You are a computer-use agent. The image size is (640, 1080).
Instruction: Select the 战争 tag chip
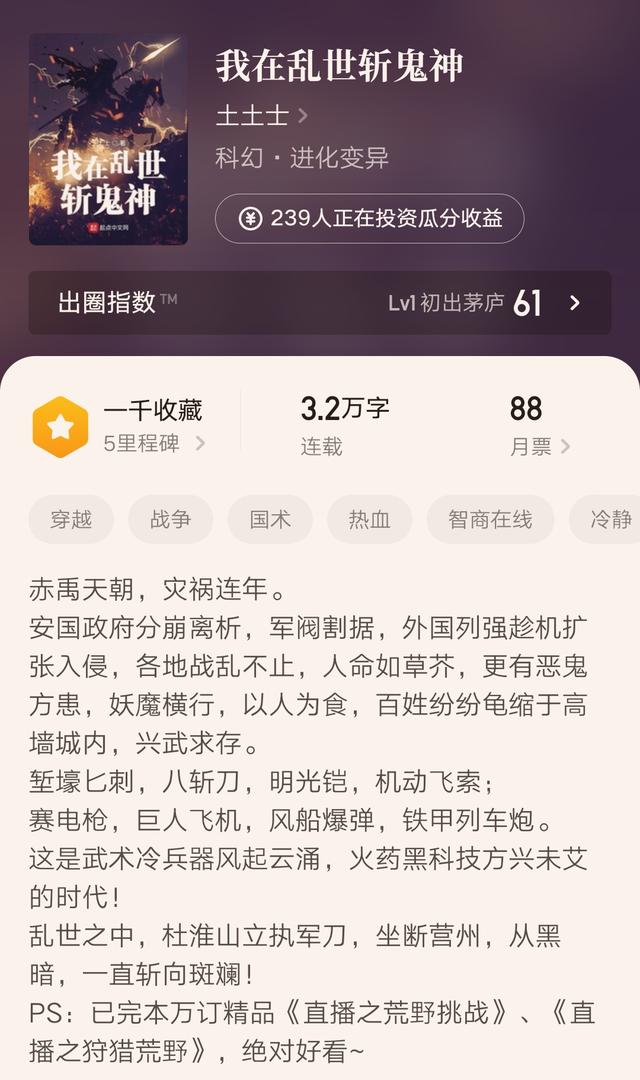point(170,519)
